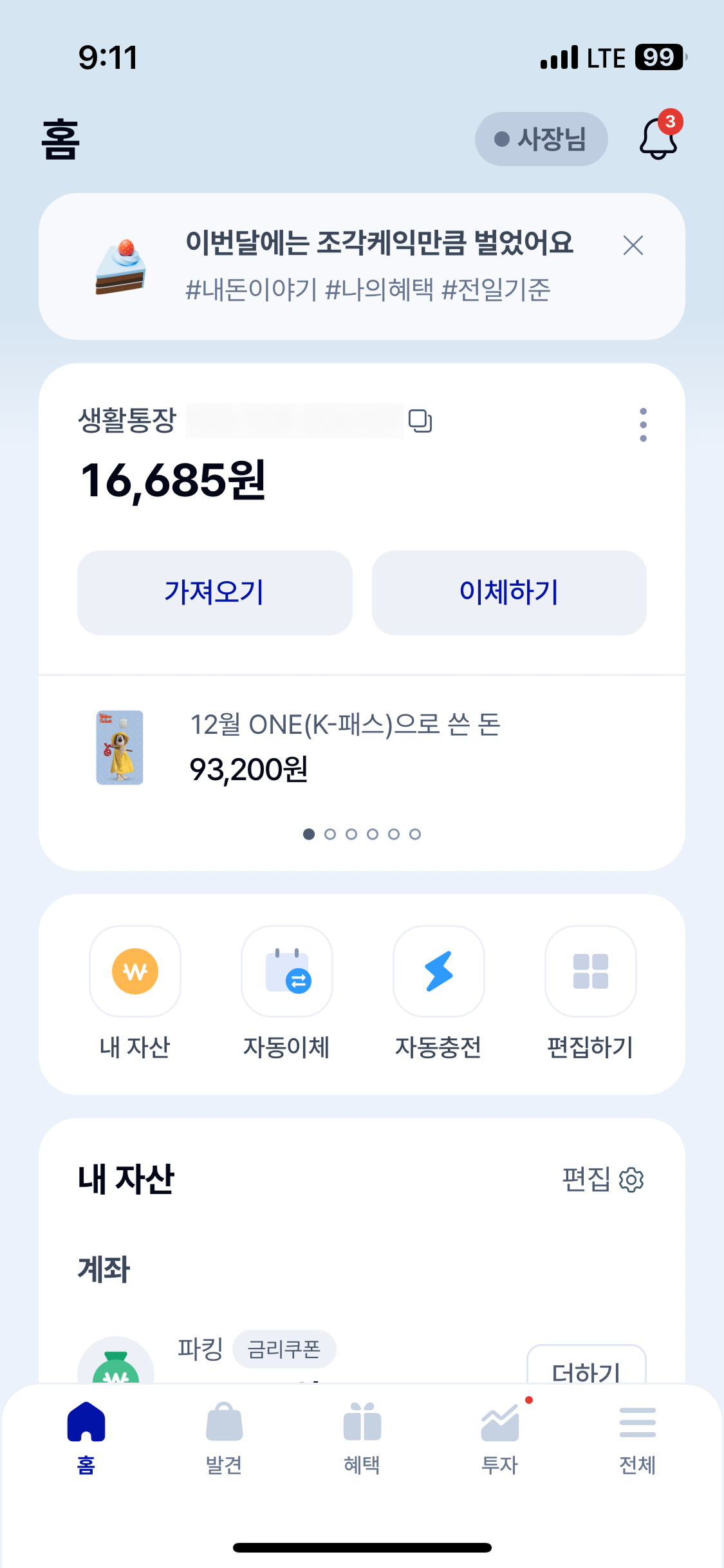Copy the 생활통장 account number
Image resolution: width=724 pixels, height=1568 pixels.
[x=420, y=421]
